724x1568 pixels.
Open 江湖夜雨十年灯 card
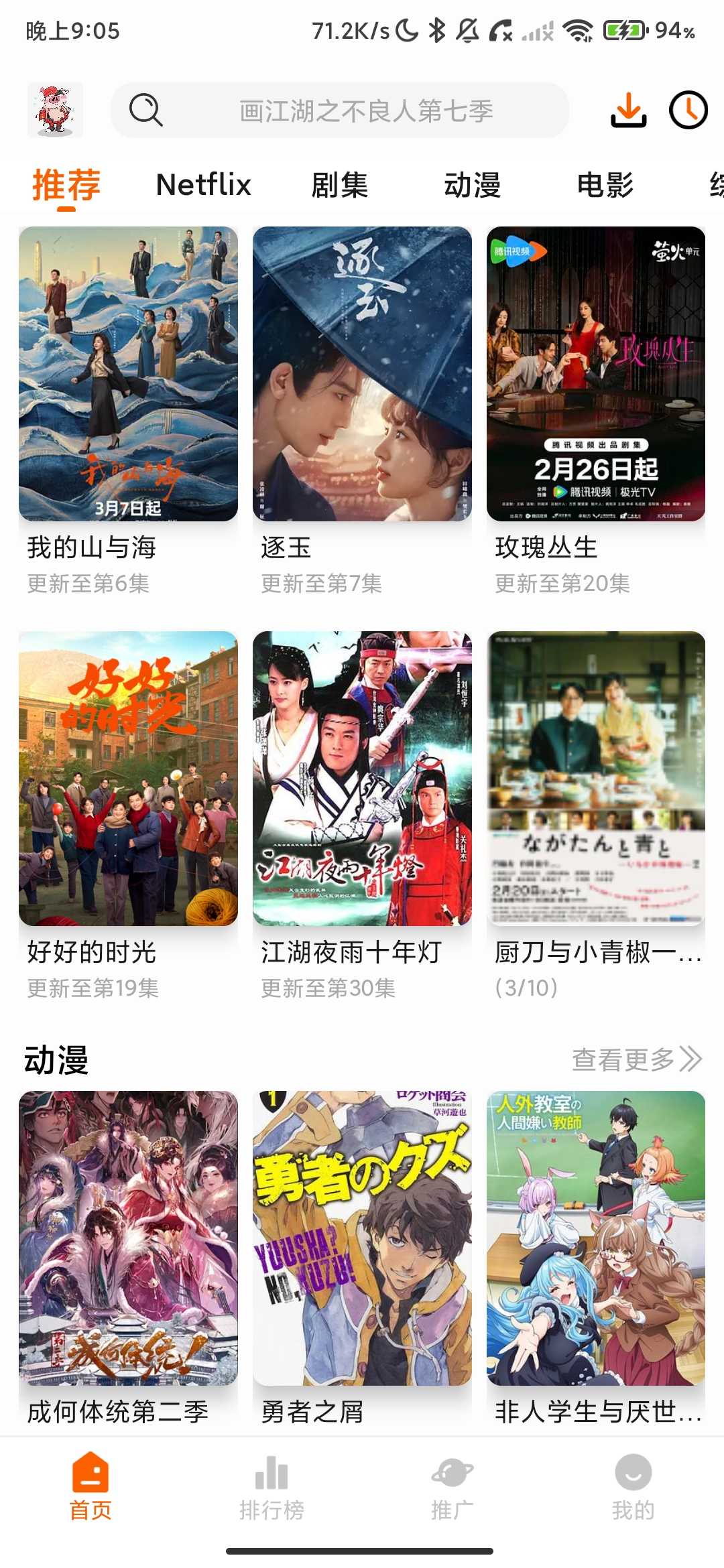(362, 815)
